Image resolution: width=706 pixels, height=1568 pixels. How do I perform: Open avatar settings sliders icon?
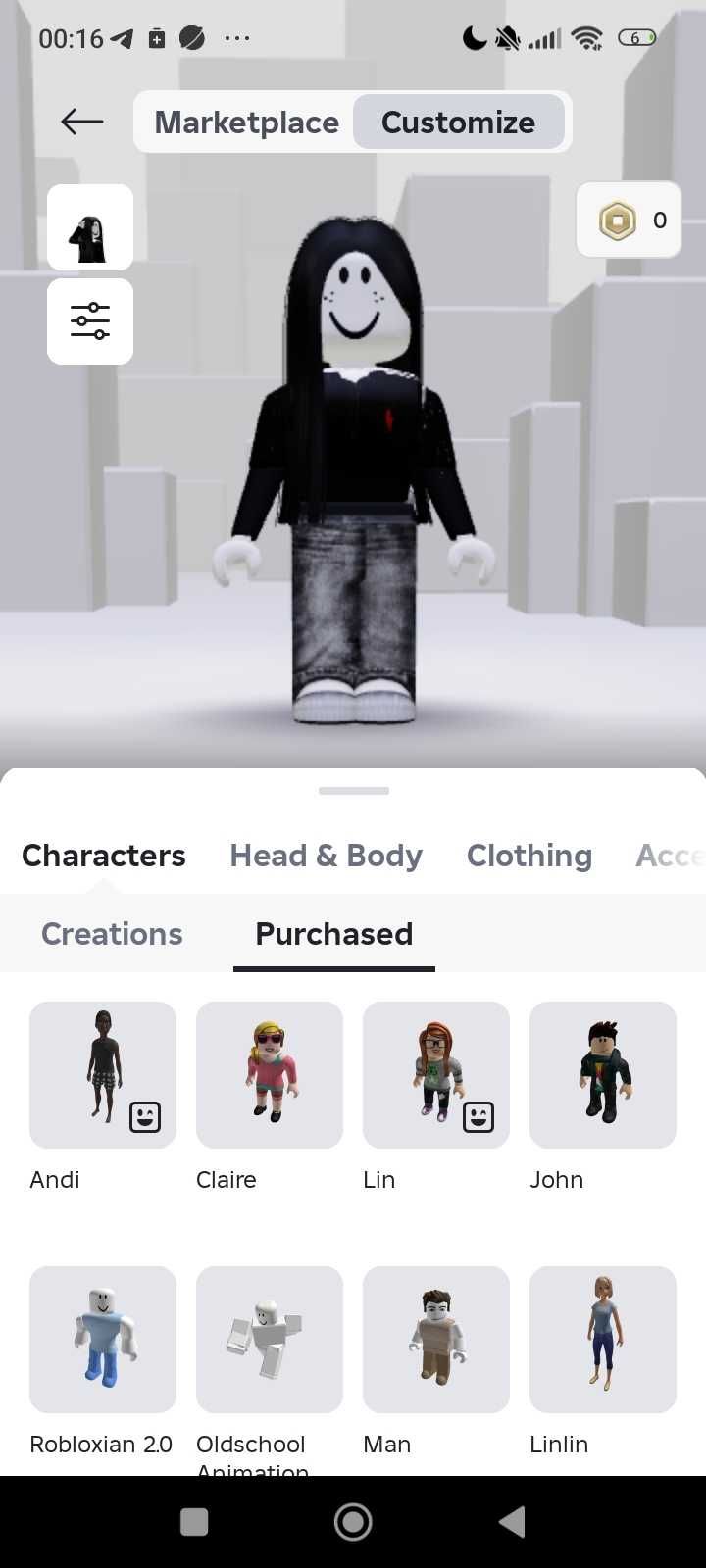pos(90,321)
